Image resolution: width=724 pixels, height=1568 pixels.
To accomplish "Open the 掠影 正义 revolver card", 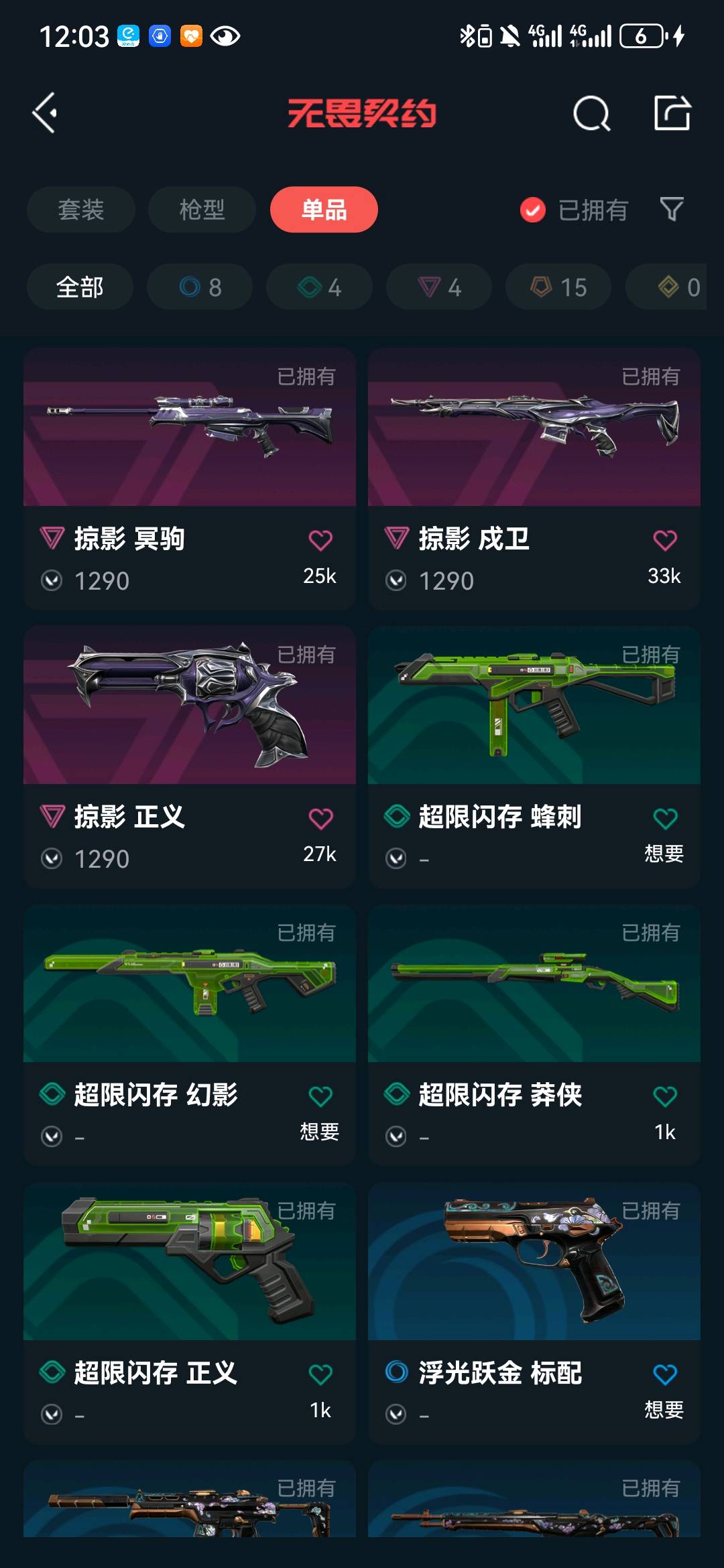I will (189, 707).
